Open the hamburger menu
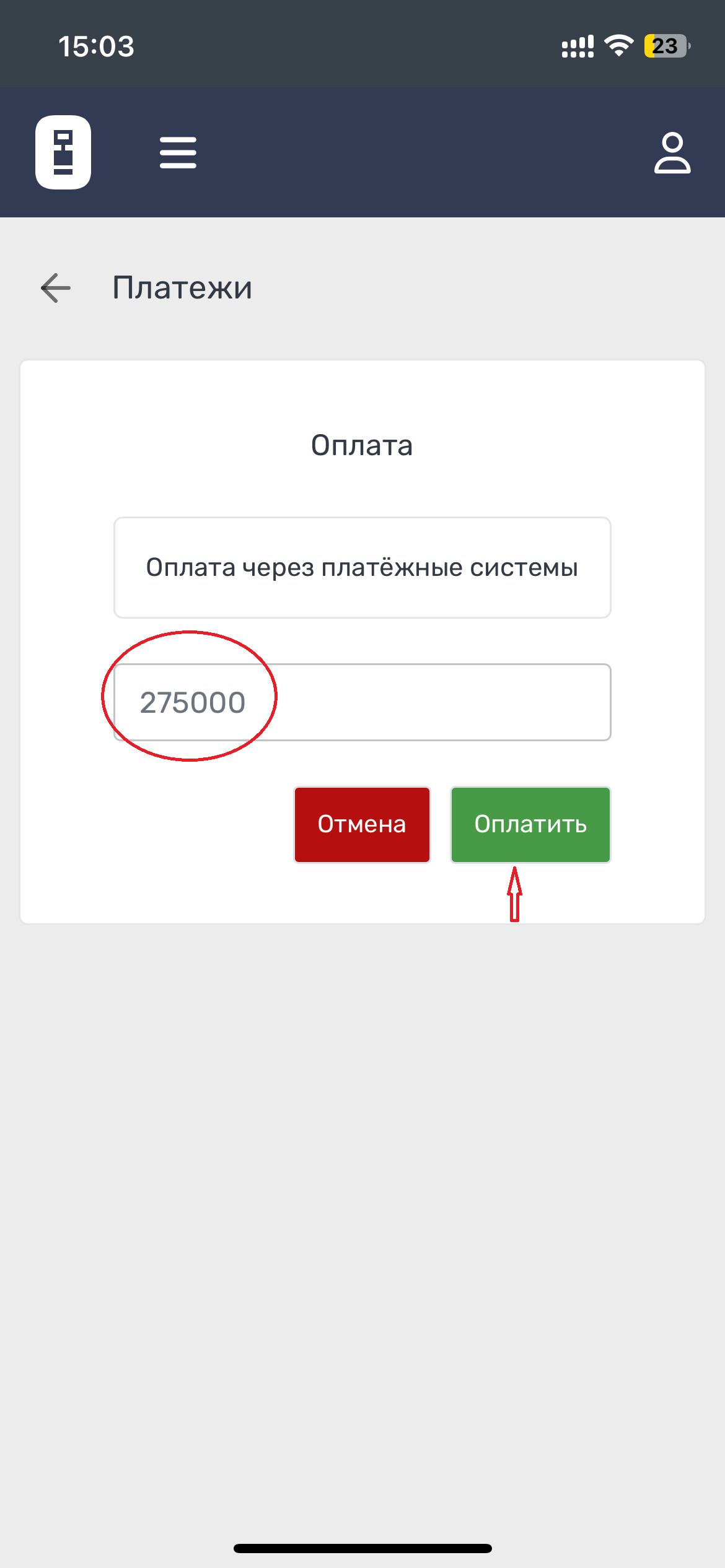Image resolution: width=725 pixels, height=1568 pixels. click(178, 153)
